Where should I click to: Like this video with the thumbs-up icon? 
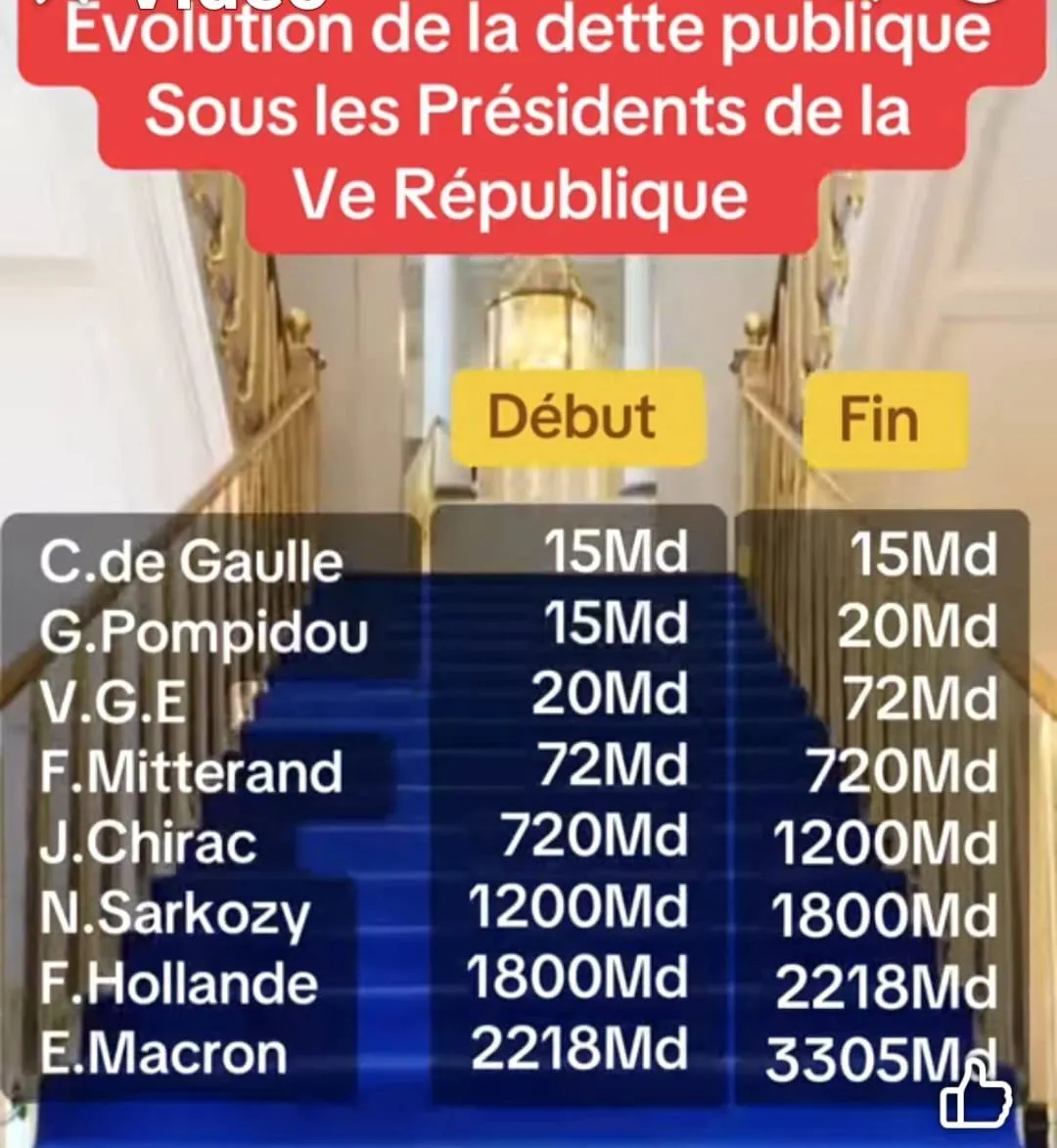[975, 1093]
